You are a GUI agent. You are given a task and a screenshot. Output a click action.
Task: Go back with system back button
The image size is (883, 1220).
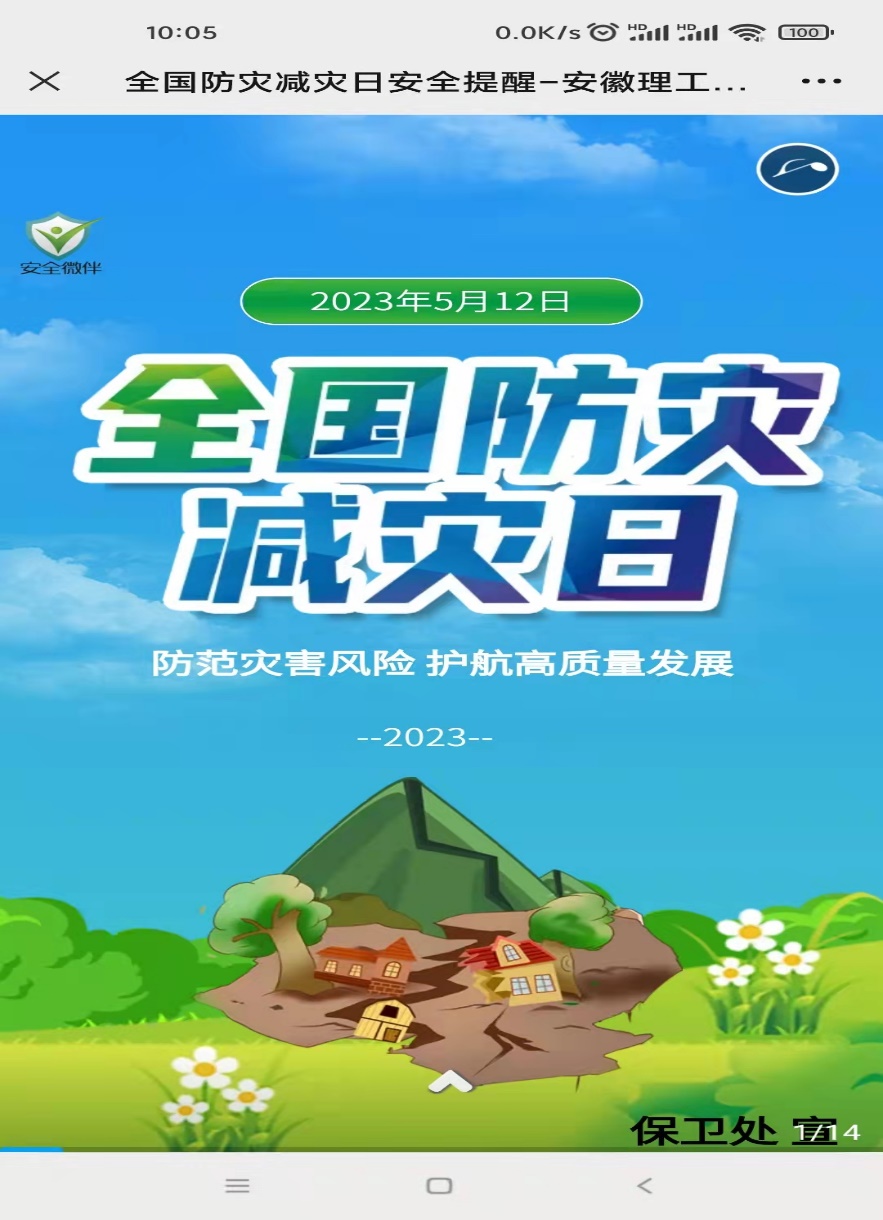(x=644, y=1186)
